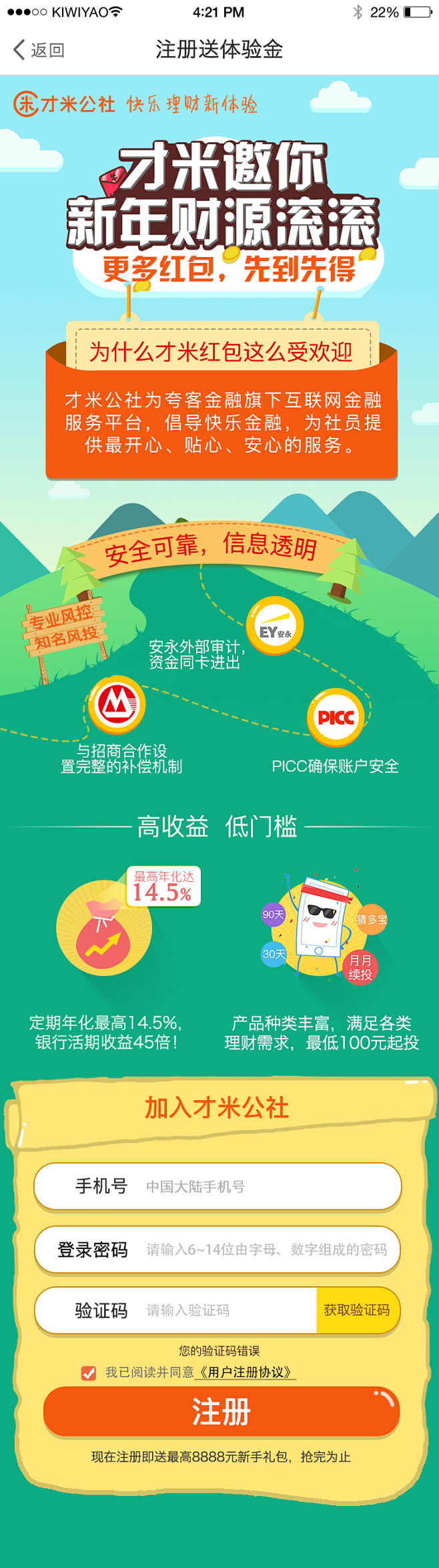
Task: Uncheck the agreement checkbox
Action: [x=88, y=1373]
